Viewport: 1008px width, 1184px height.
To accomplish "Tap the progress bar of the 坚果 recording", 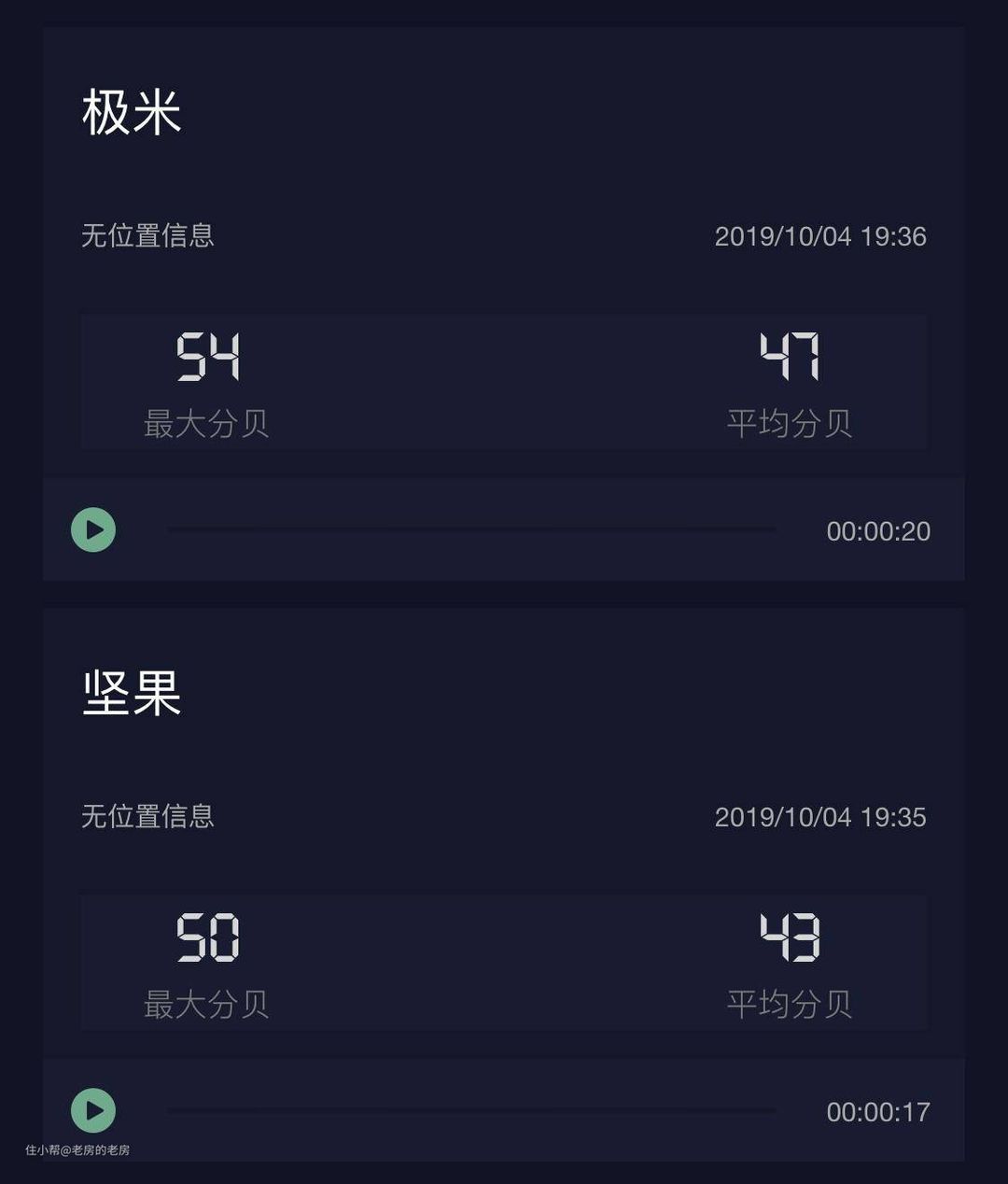I will (470, 1111).
